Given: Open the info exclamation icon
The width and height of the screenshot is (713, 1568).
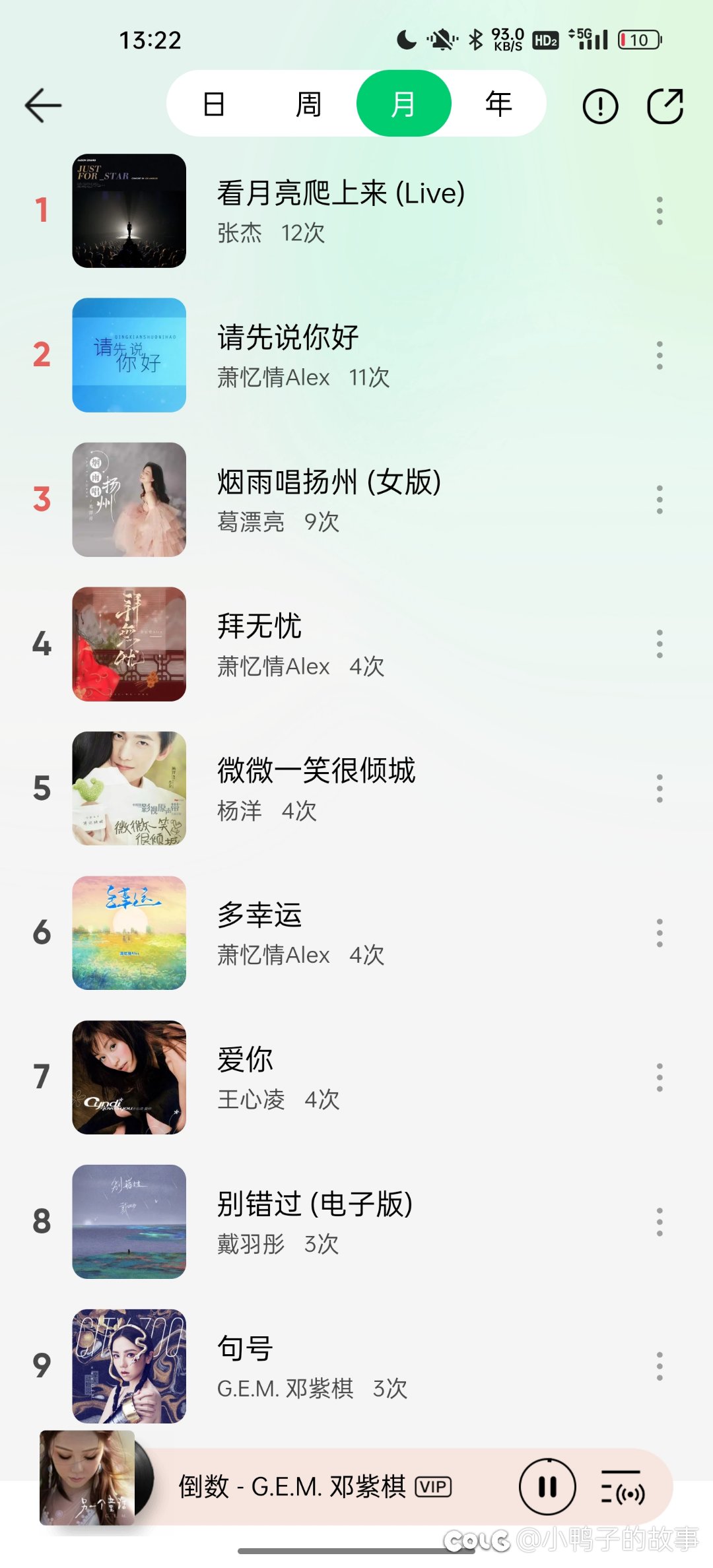Looking at the screenshot, I should [600, 106].
